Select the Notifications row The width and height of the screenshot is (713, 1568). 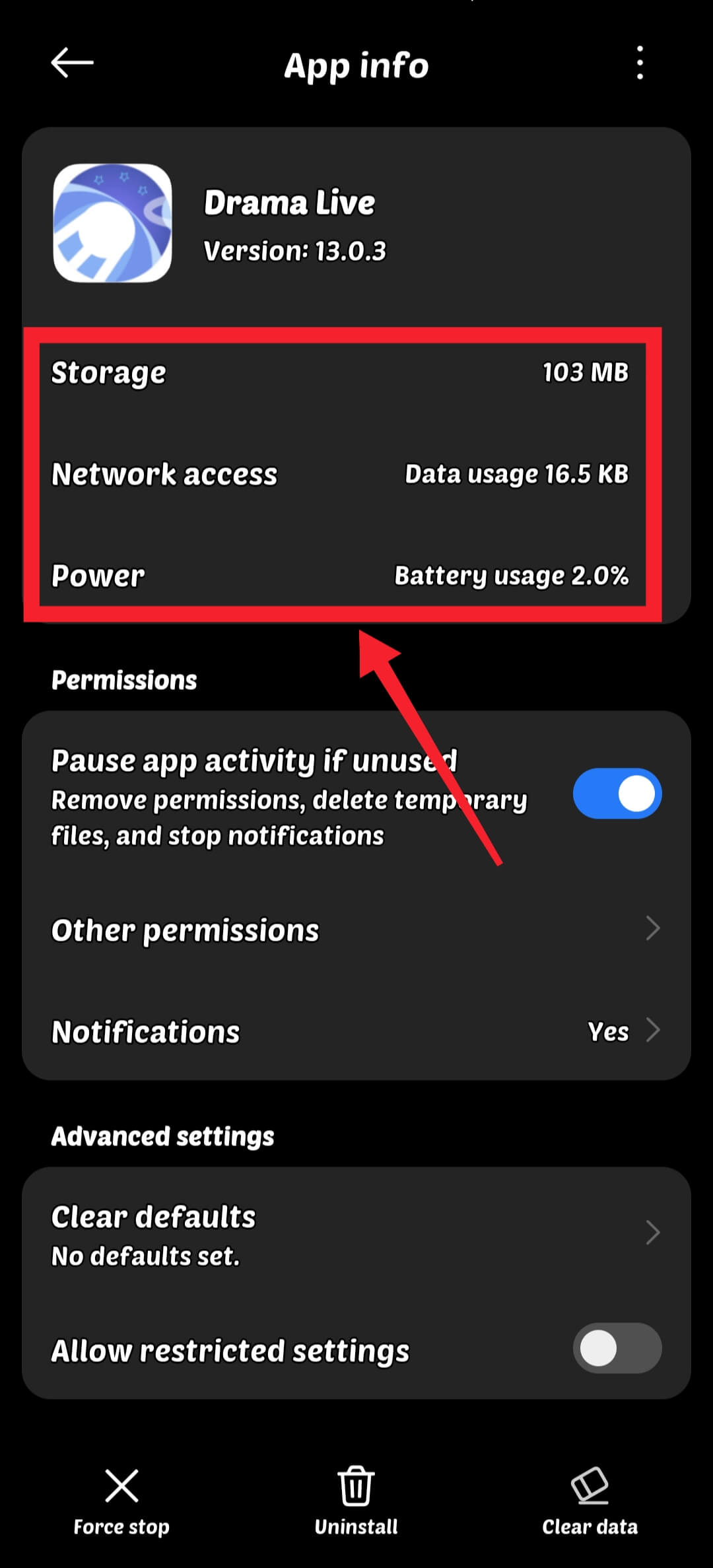pos(356,1030)
